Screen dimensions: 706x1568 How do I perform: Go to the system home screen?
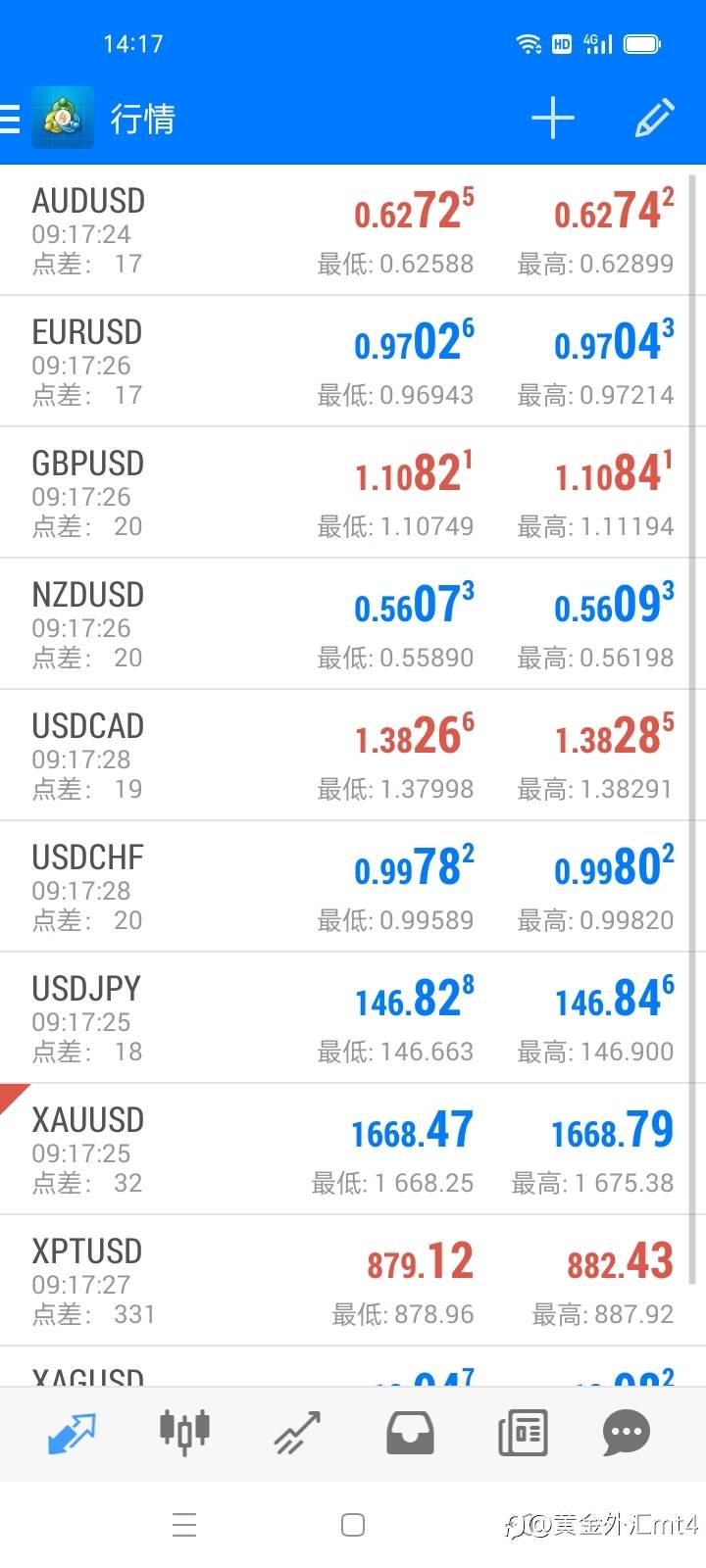coord(353,1525)
